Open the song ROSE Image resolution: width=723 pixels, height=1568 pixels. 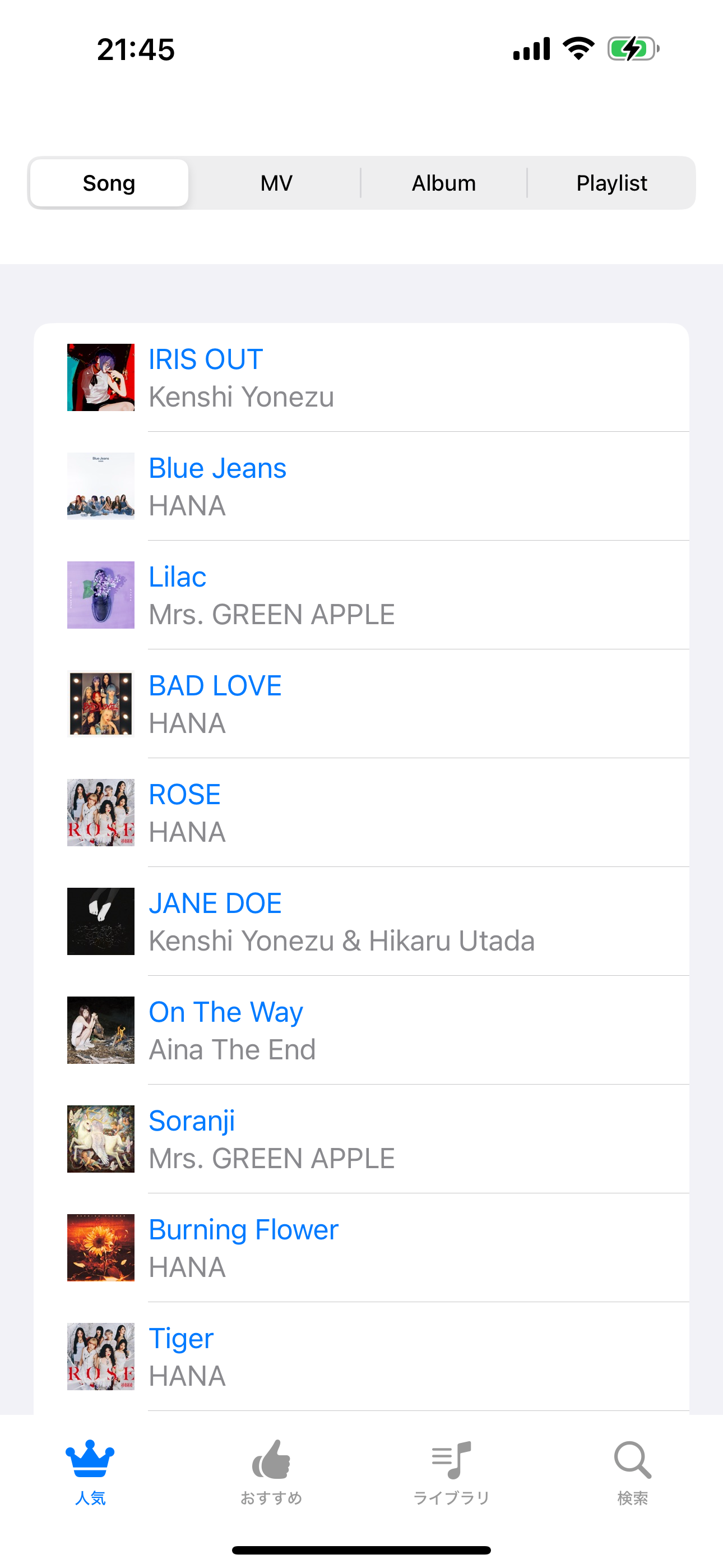point(361,813)
